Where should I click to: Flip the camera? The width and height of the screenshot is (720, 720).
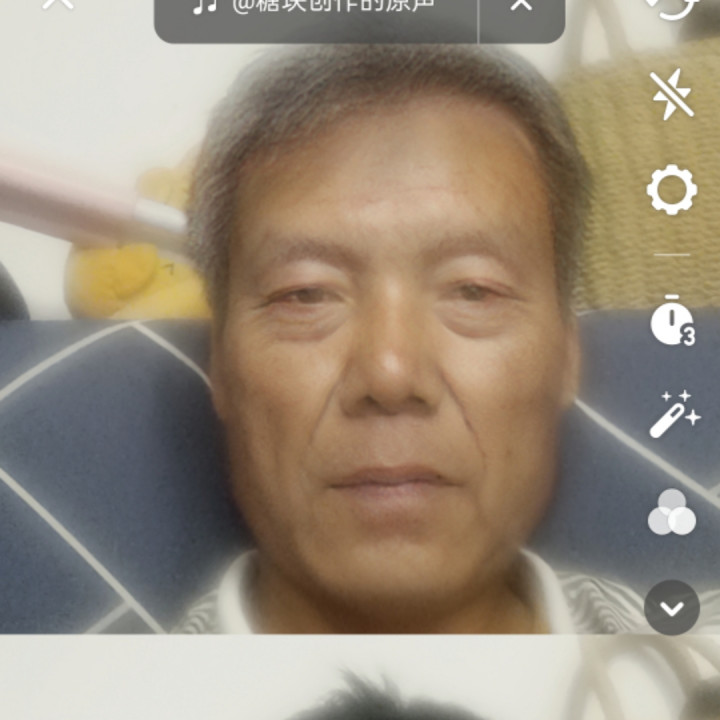(x=671, y=8)
